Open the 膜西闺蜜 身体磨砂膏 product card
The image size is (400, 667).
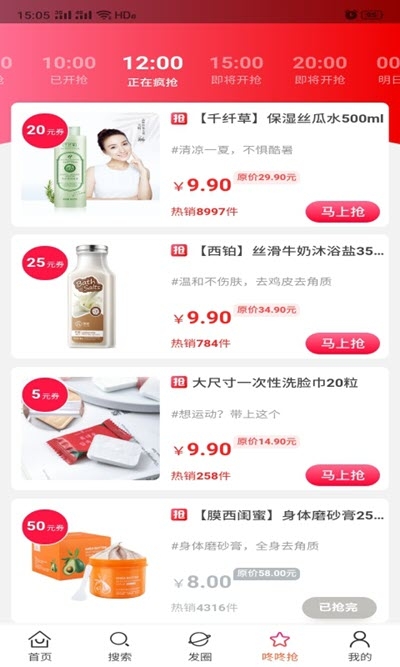pyautogui.click(x=200, y=561)
